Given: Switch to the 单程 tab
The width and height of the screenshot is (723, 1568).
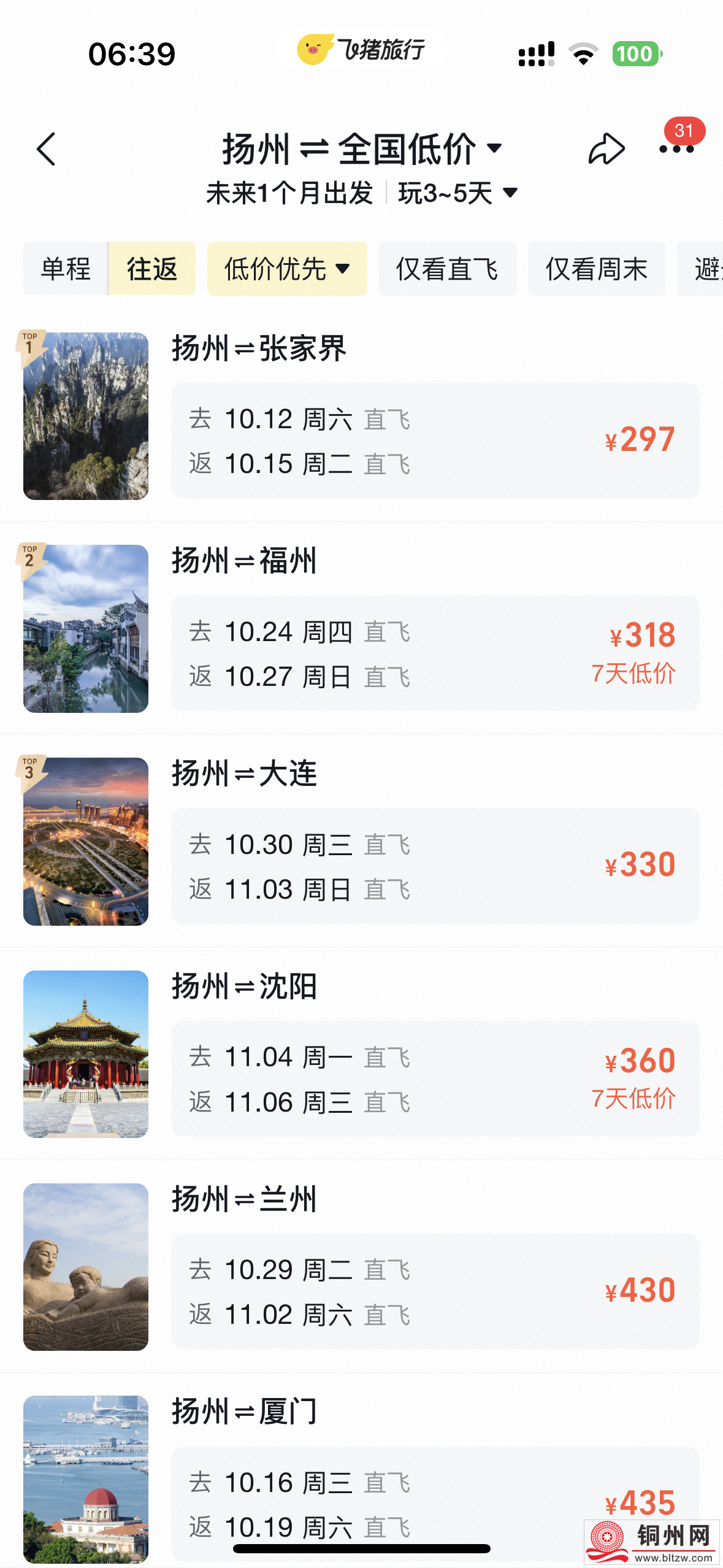Looking at the screenshot, I should [x=66, y=269].
